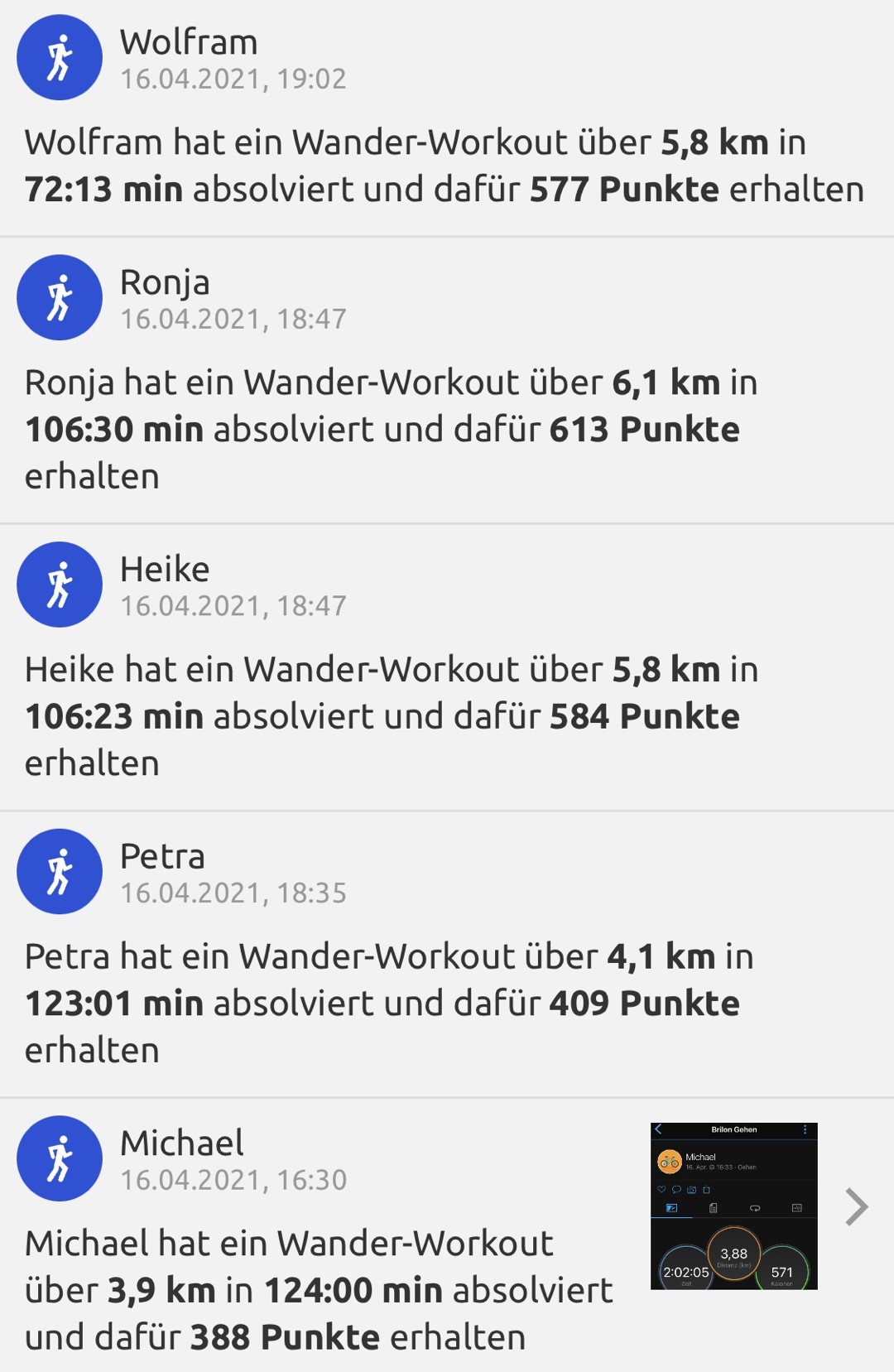Select the share icon next to the camera
The image size is (894, 1372).
pos(706,1190)
